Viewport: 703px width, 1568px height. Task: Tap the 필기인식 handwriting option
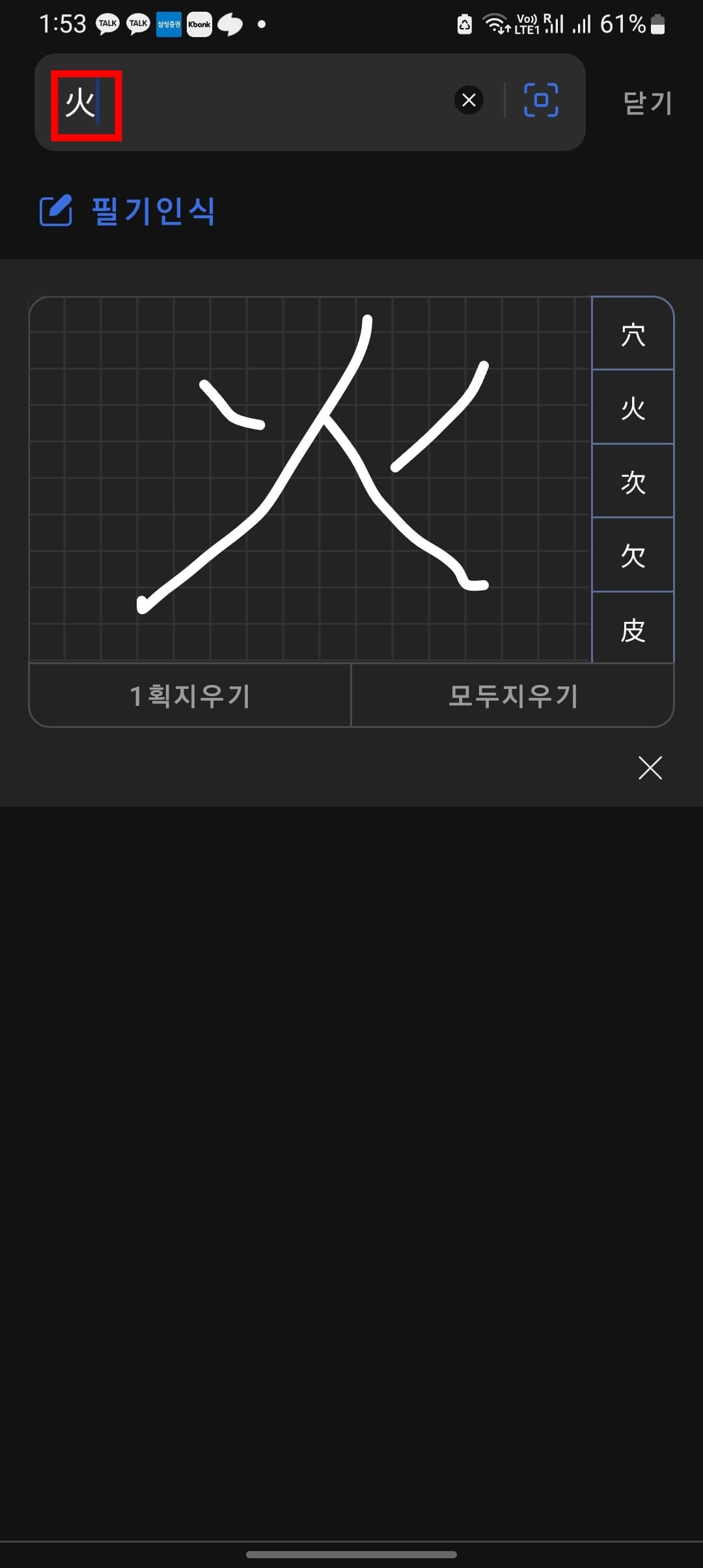point(128,210)
